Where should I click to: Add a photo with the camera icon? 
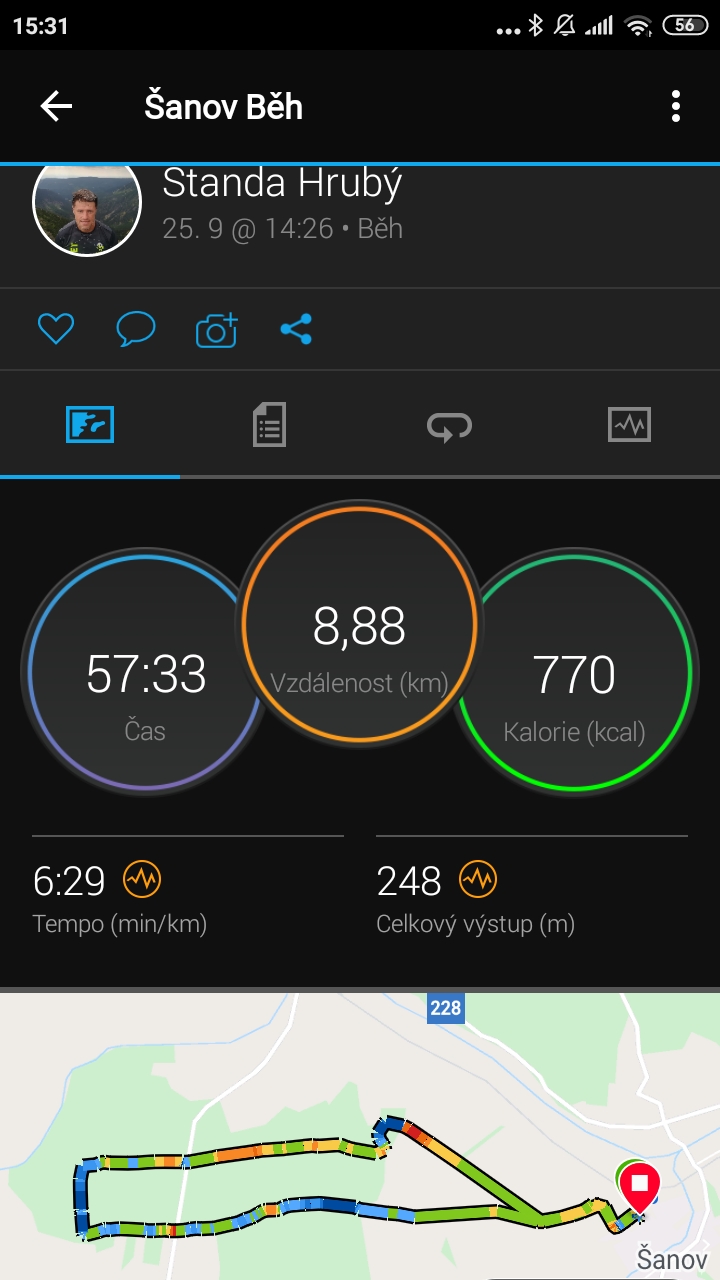[x=217, y=329]
